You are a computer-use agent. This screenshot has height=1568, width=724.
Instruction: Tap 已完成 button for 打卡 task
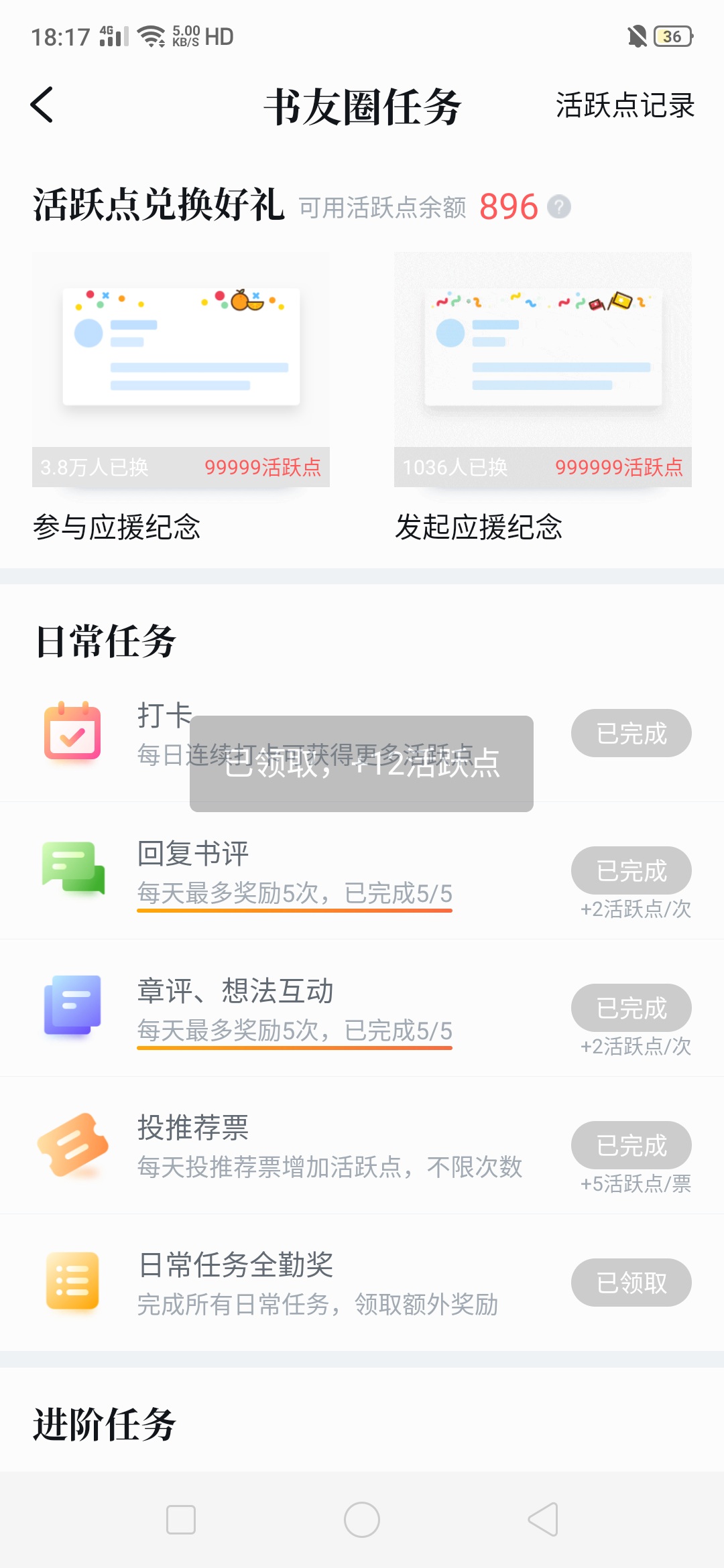click(631, 733)
